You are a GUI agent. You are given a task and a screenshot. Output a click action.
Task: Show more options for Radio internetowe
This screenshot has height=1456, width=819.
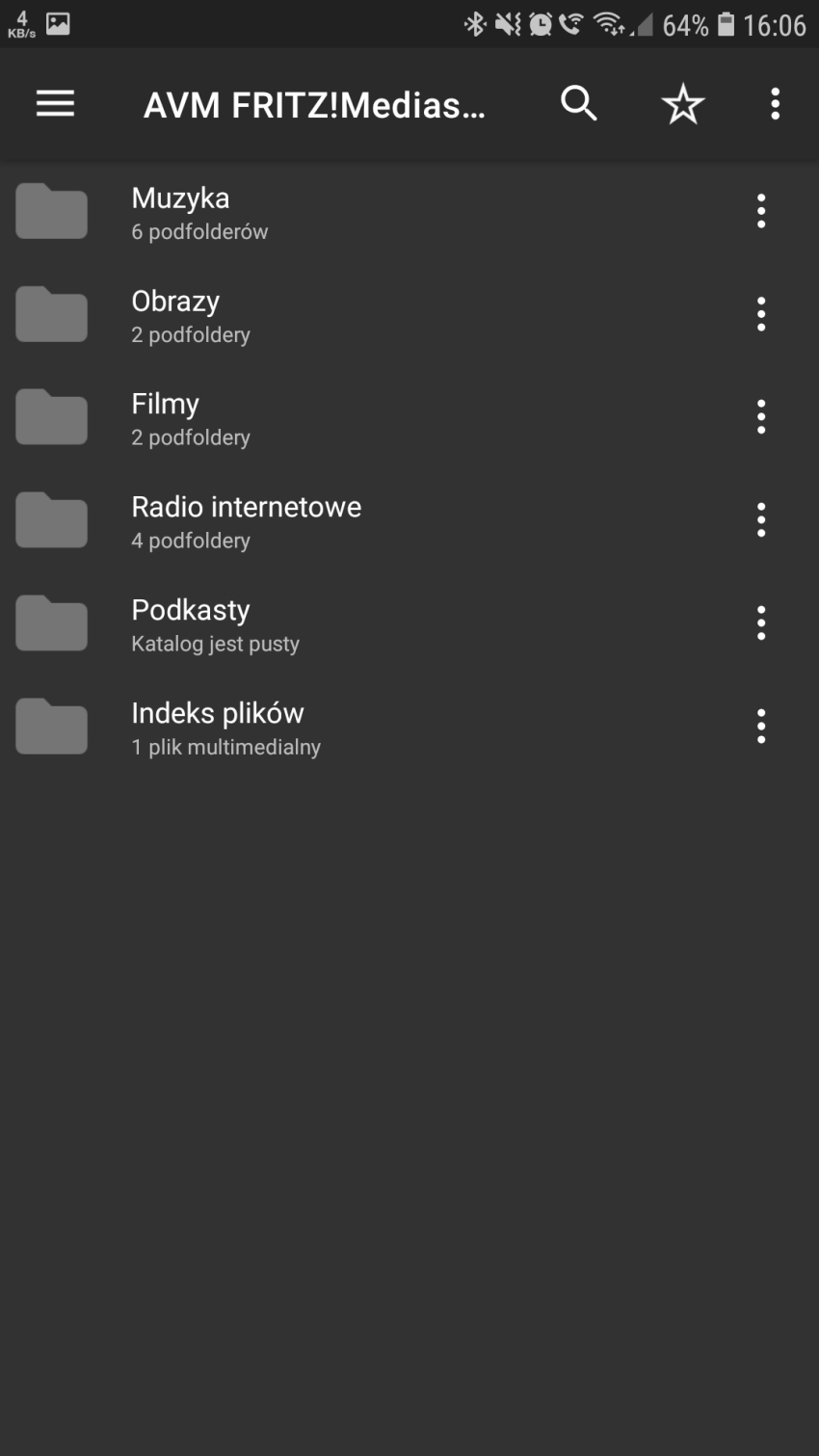tap(761, 520)
